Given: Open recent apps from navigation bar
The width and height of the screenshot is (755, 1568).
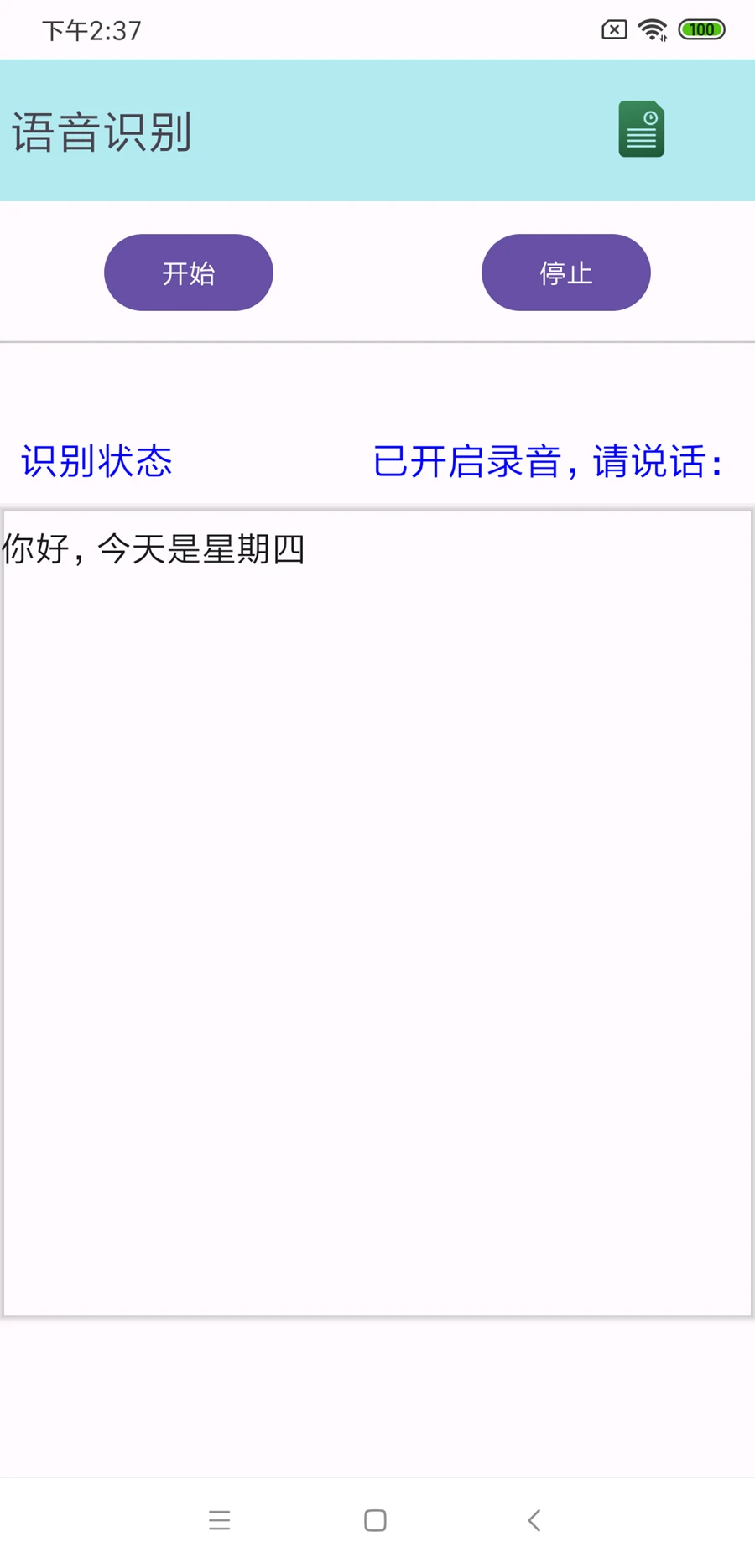Looking at the screenshot, I should [220, 1520].
